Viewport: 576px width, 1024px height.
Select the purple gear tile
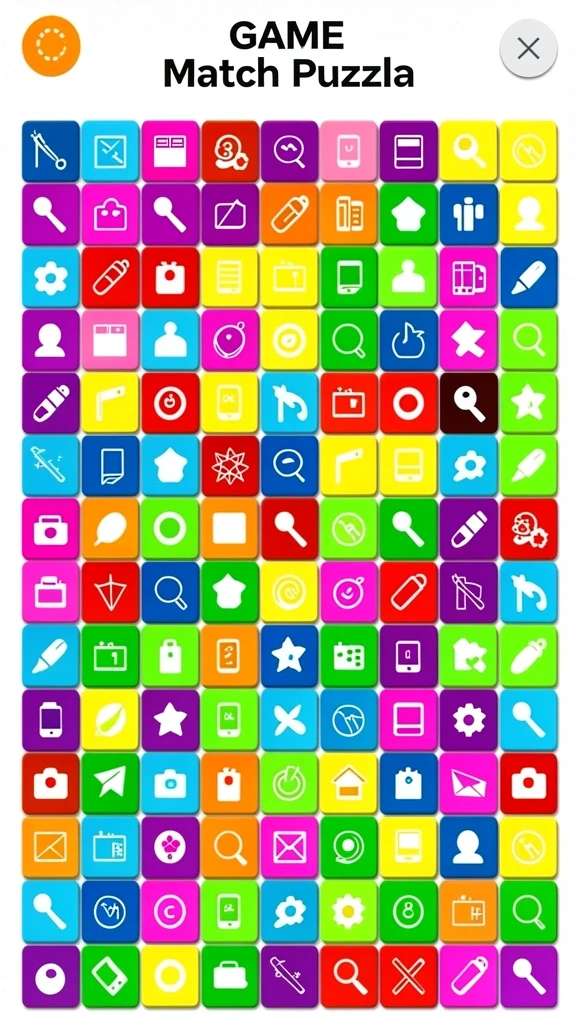(x=469, y=720)
